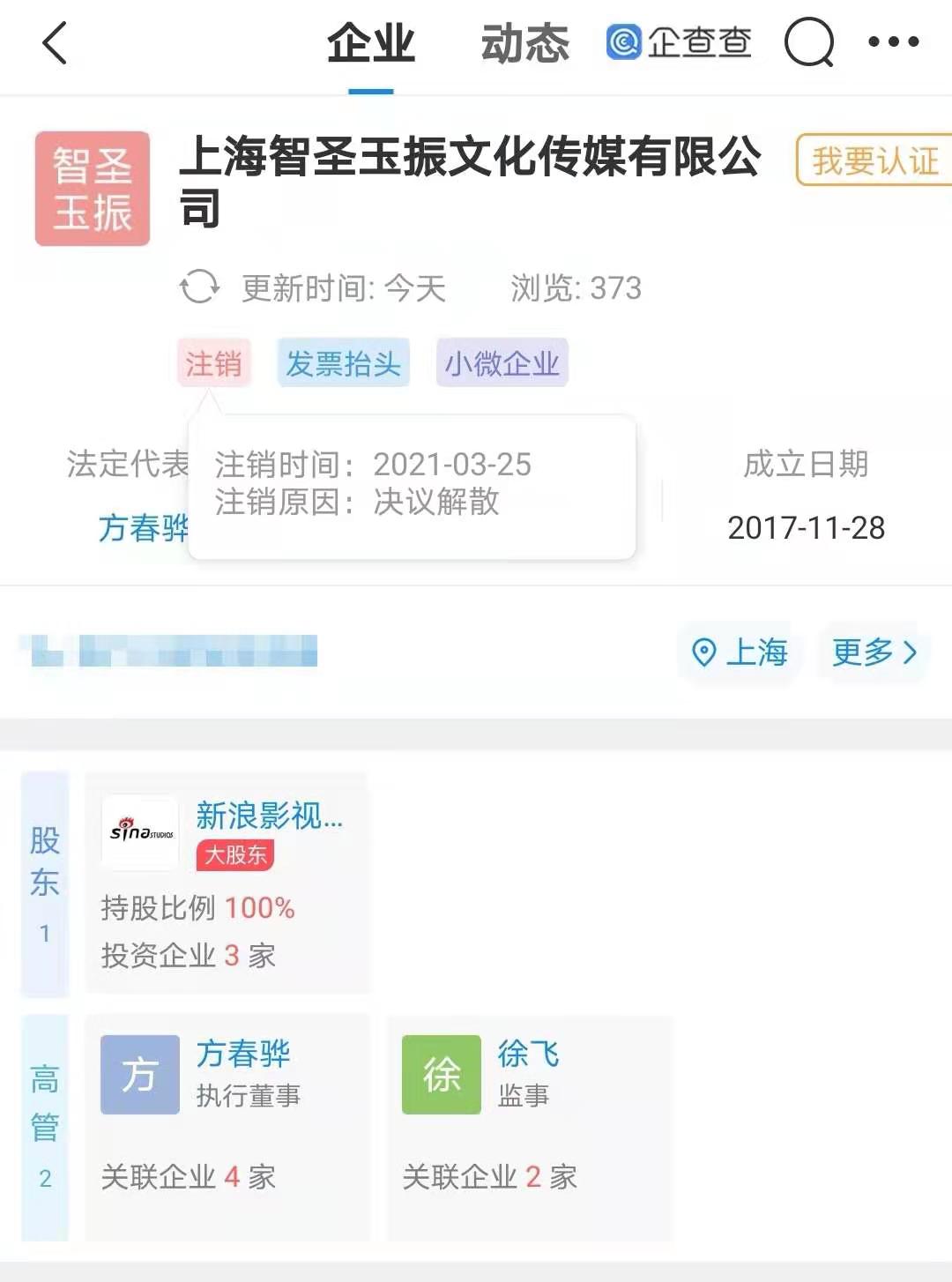This screenshot has width=952, height=1282.
Task: Select the 小微企业 tag
Action: (502, 363)
